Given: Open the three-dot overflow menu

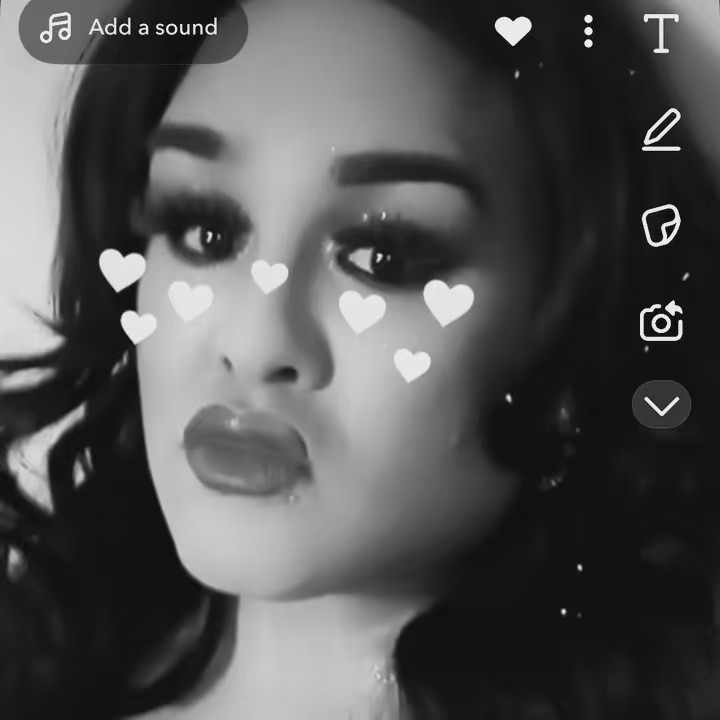Looking at the screenshot, I should [x=588, y=32].
